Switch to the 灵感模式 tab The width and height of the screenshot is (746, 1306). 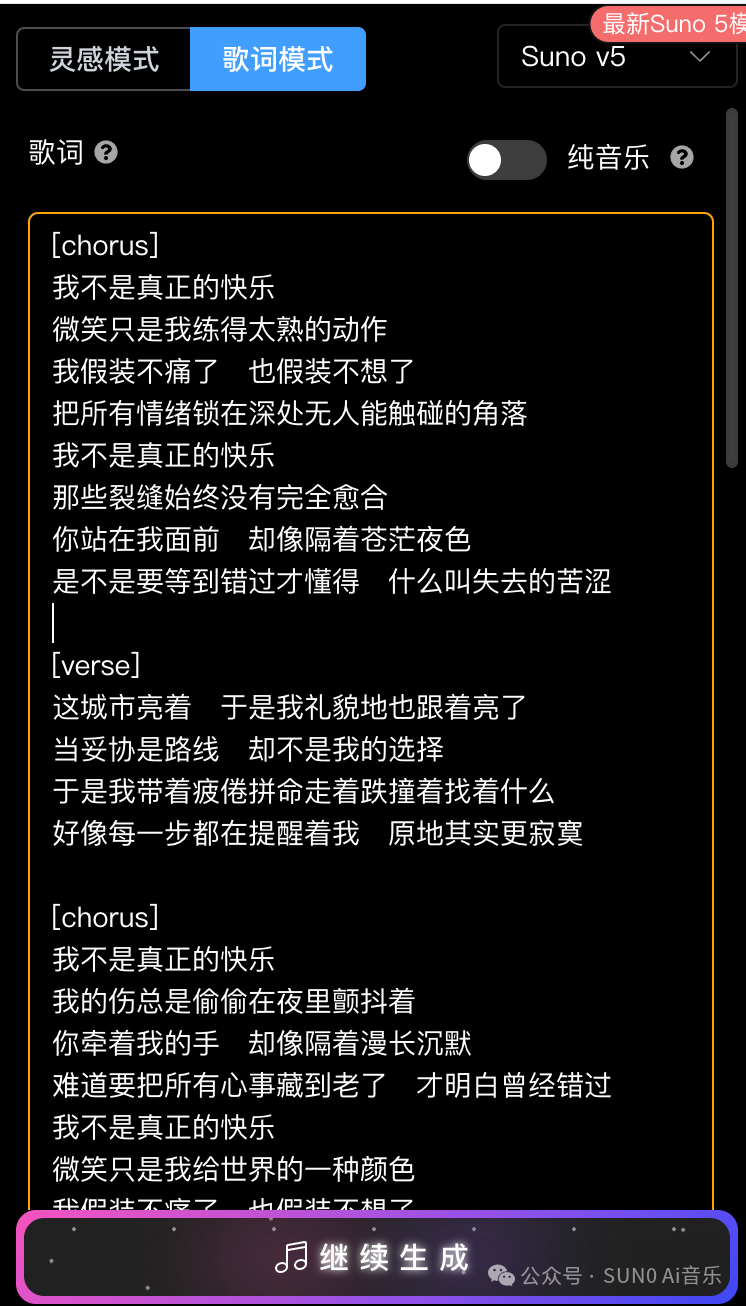pyautogui.click(x=103, y=59)
